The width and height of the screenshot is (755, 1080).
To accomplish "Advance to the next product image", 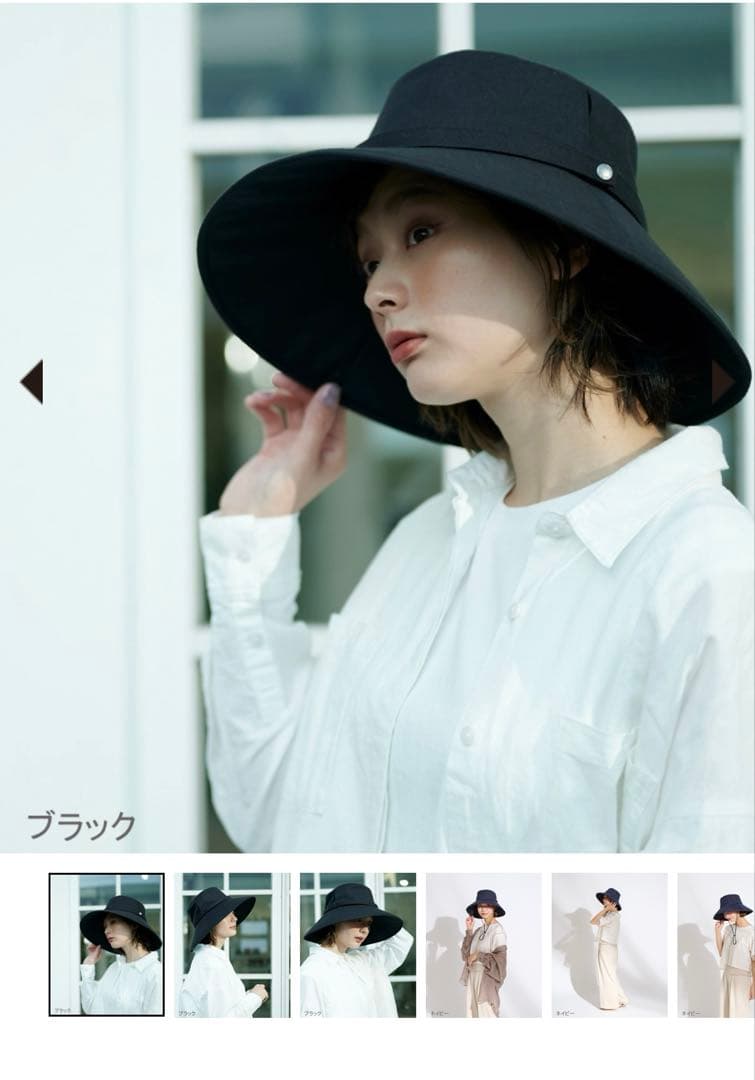I will click(722, 382).
